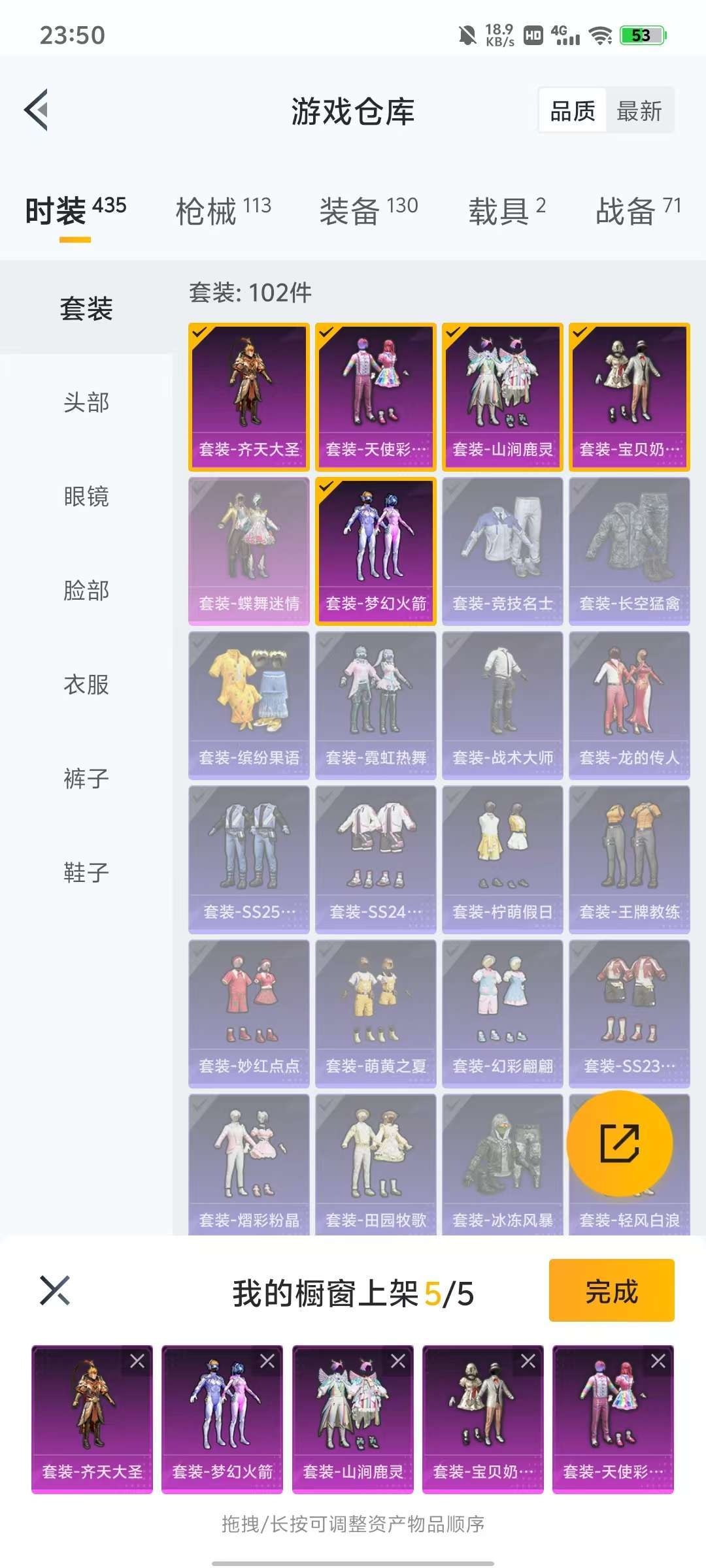
Task: Go back with the top-left arrow
Action: (37, 110)
